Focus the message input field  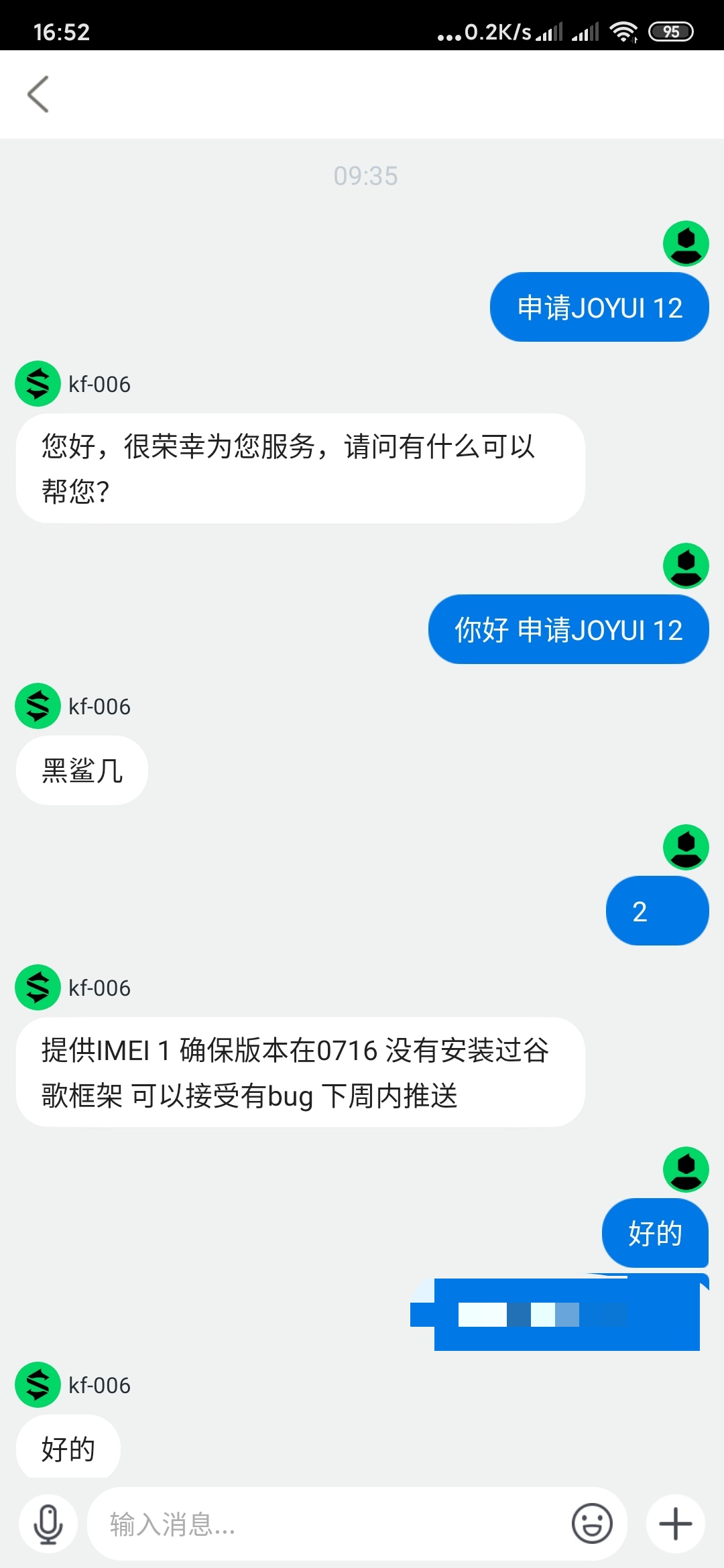pyautogui.click(x=328, y=1524)
